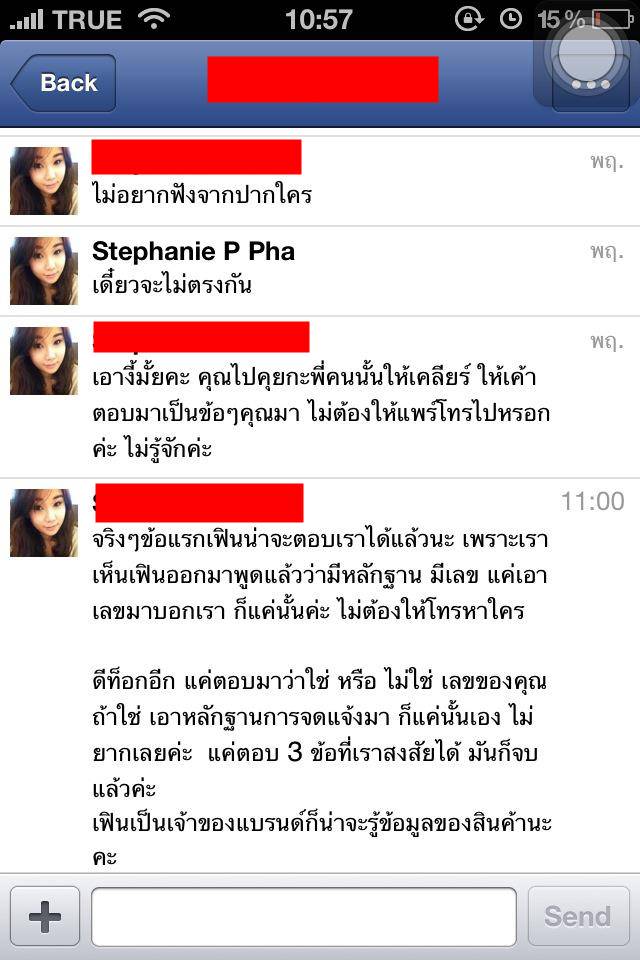
Task: Go back using the Back button
Action: pos(64,83)
